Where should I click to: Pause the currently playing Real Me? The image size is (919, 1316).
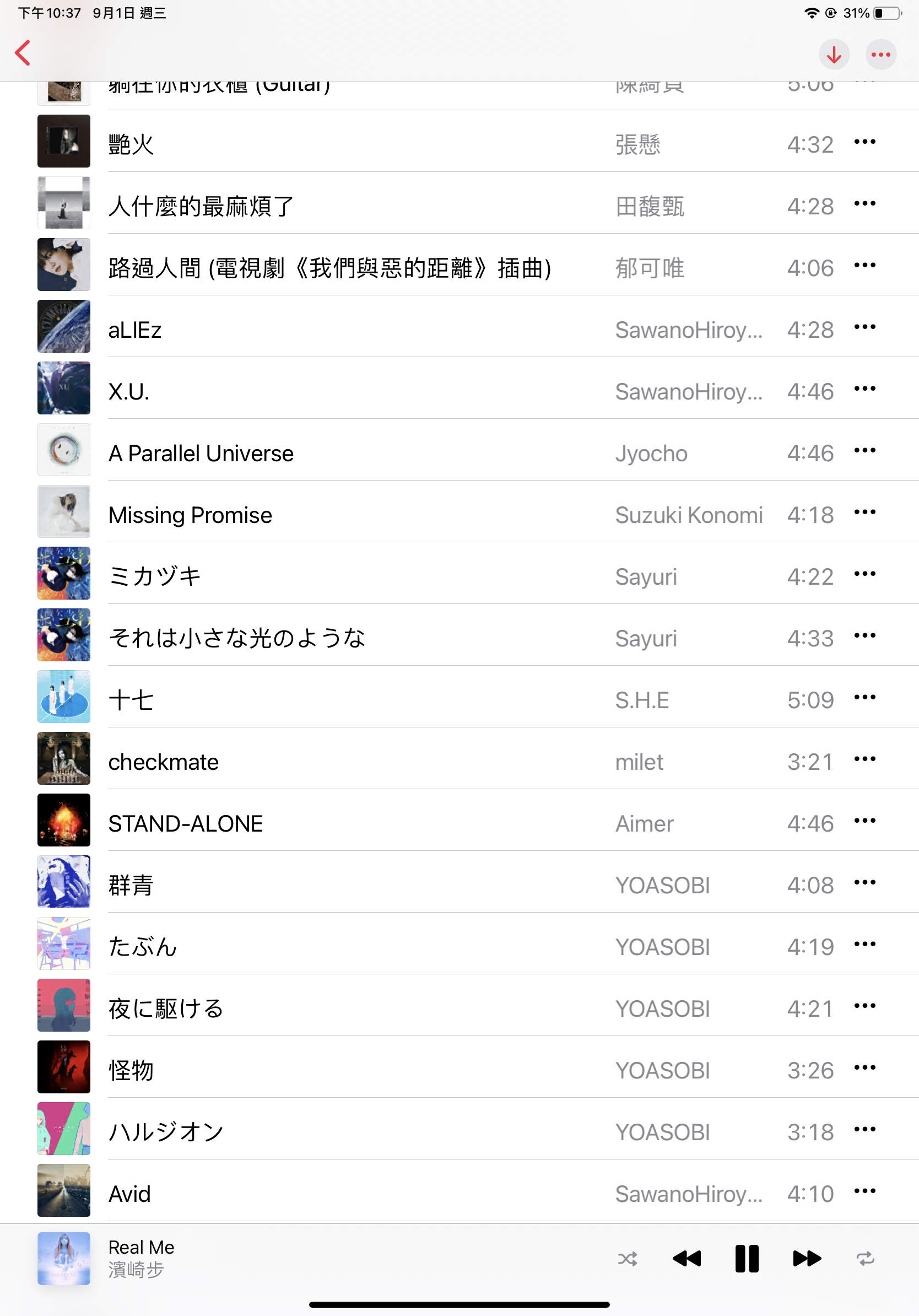coord(747,1259)
